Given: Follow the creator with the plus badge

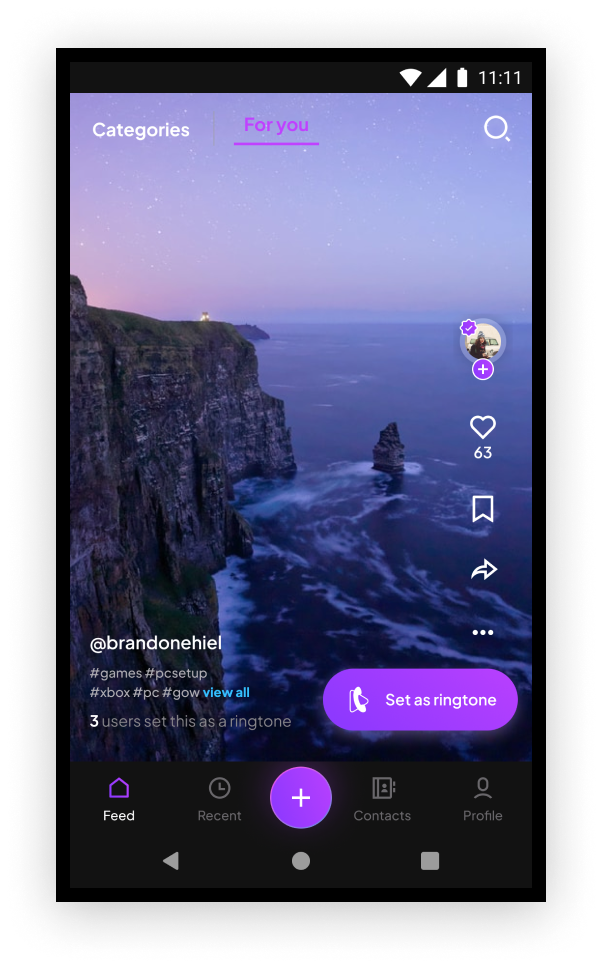Looking at the screenshot, I should point(483,370).
